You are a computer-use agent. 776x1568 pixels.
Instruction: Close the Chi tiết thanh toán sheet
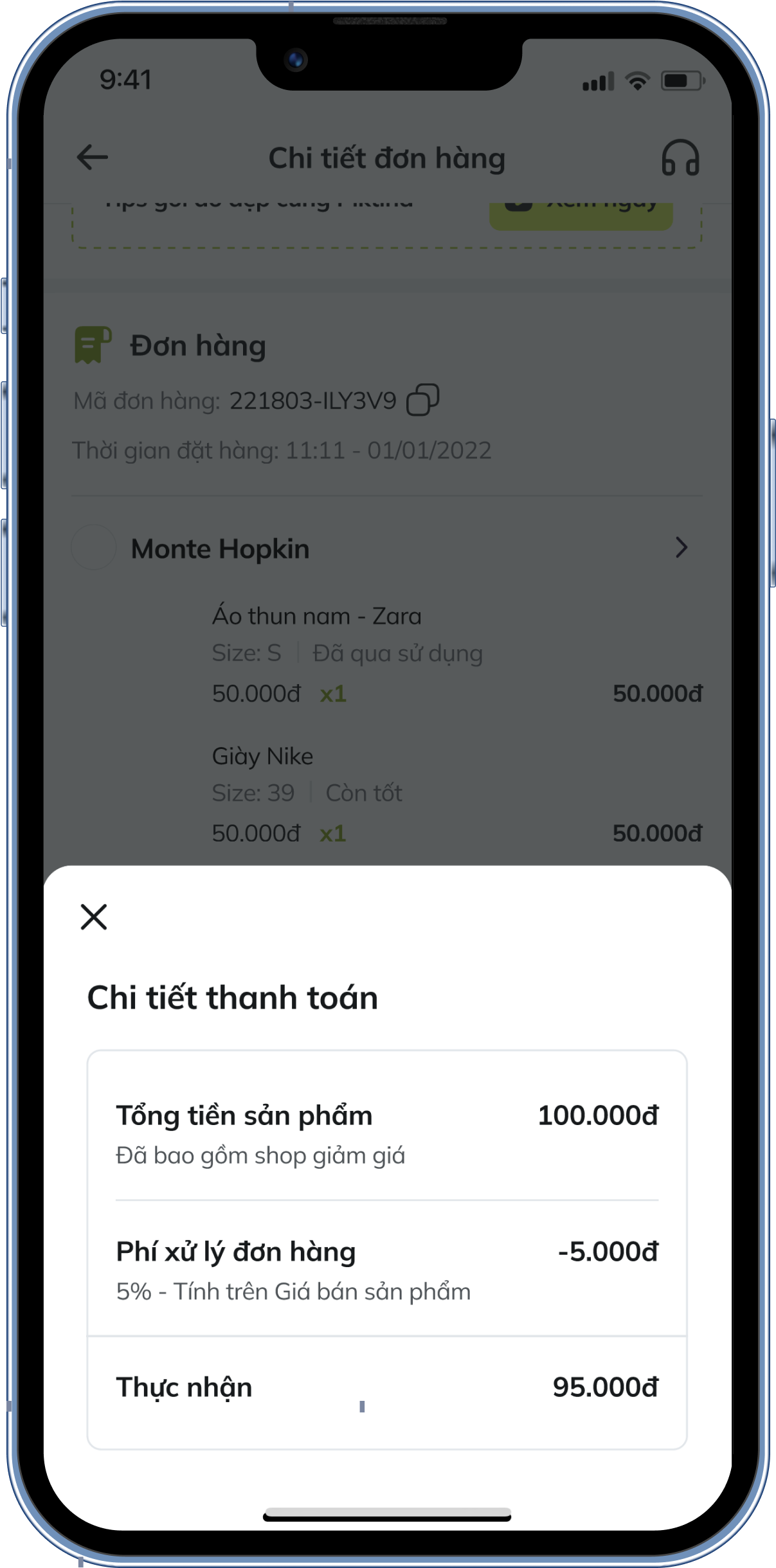(94, 917)
